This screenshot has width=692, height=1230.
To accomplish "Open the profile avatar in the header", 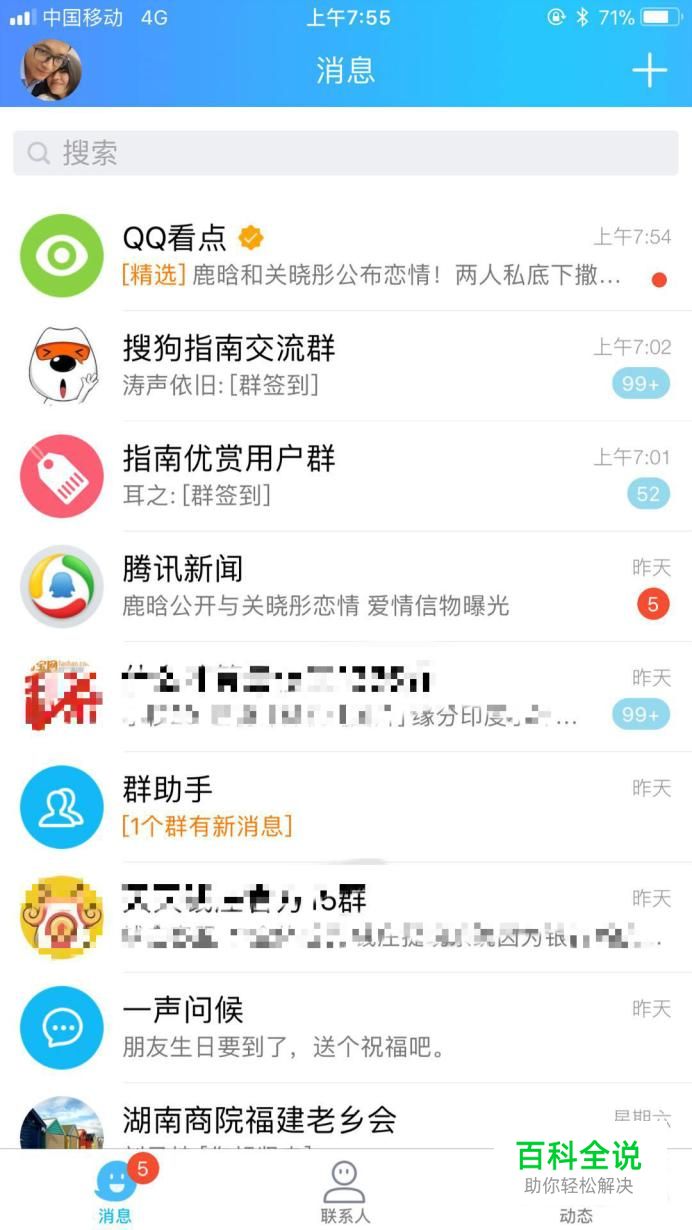I will click(51, 70).
